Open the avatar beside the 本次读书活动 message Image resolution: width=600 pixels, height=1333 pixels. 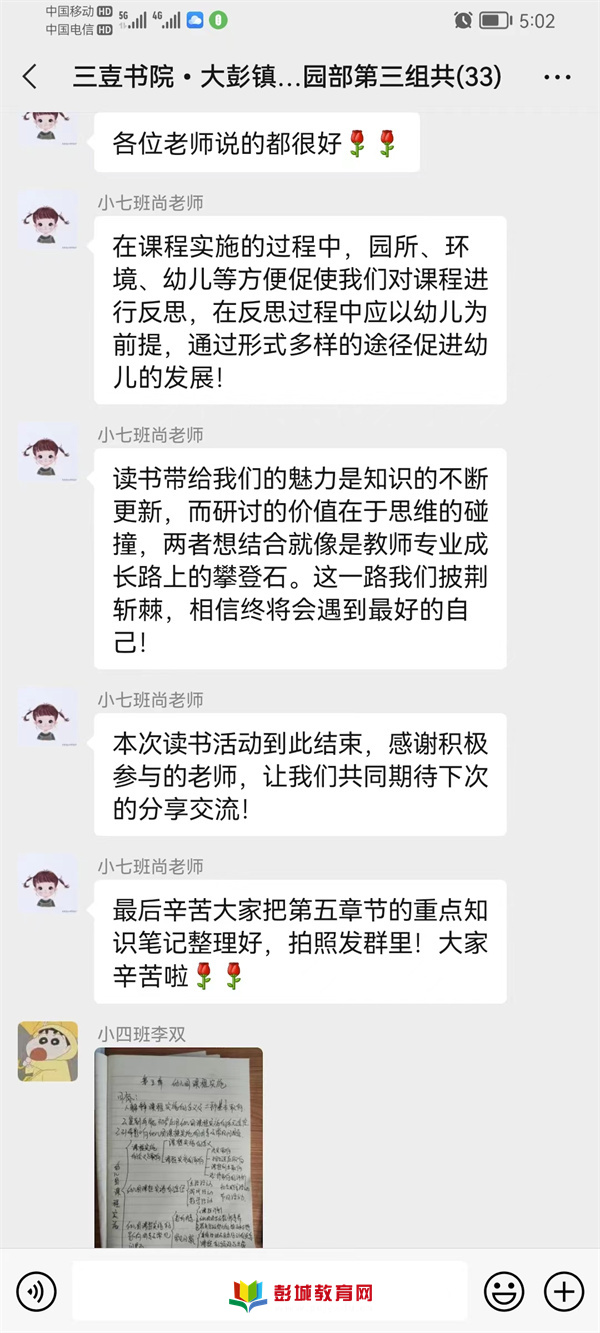pos(47,718)
